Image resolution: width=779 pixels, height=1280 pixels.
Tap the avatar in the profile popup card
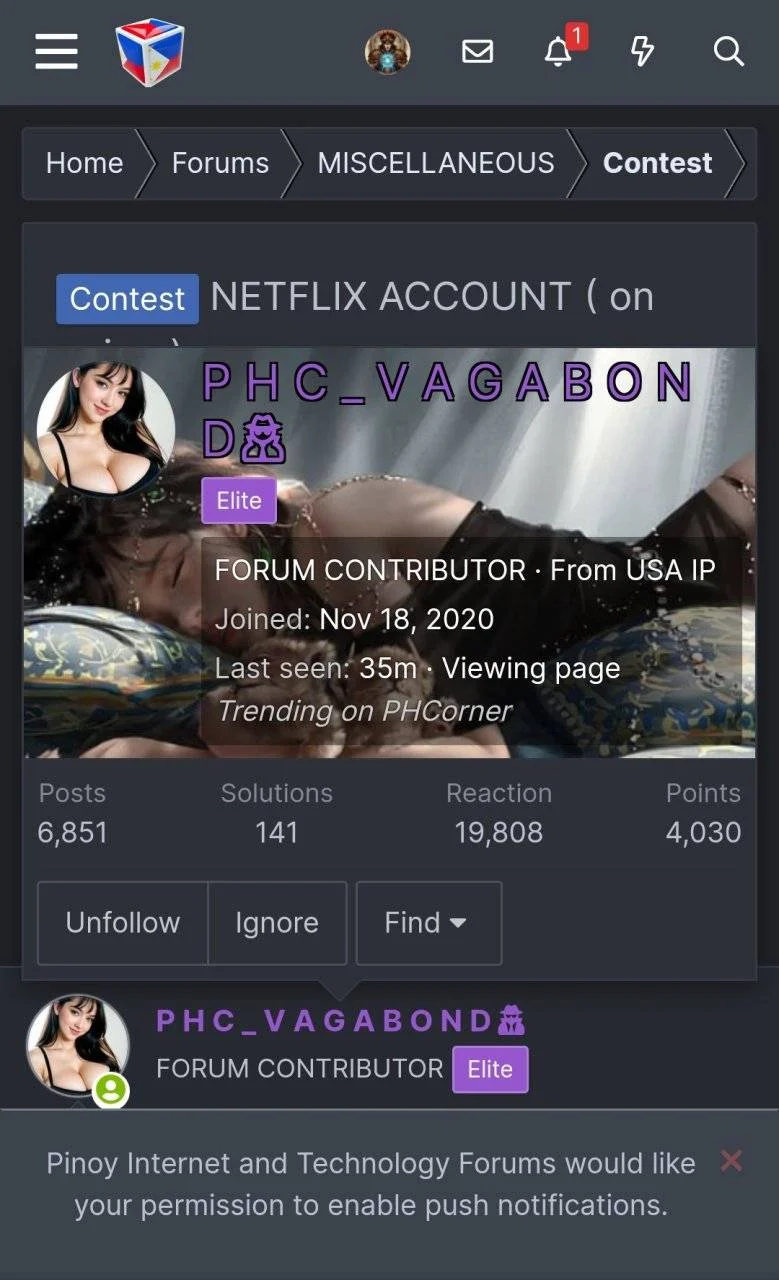(106, 429)
